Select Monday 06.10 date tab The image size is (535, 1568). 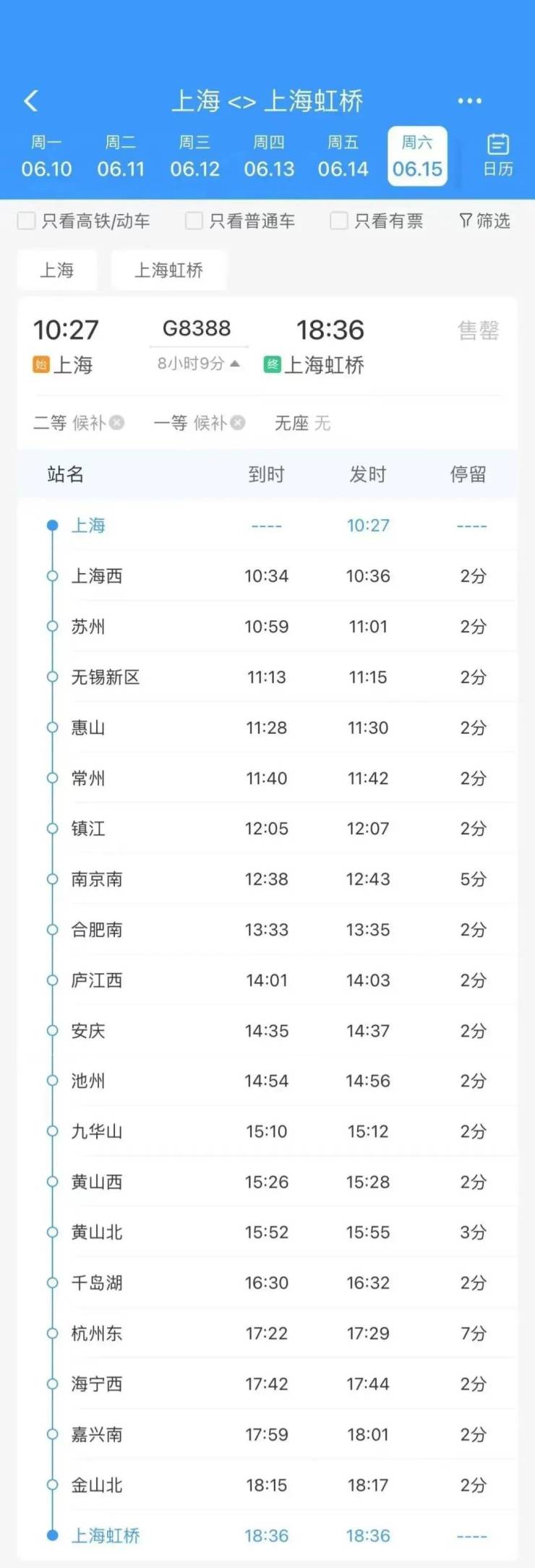point(46,157)
